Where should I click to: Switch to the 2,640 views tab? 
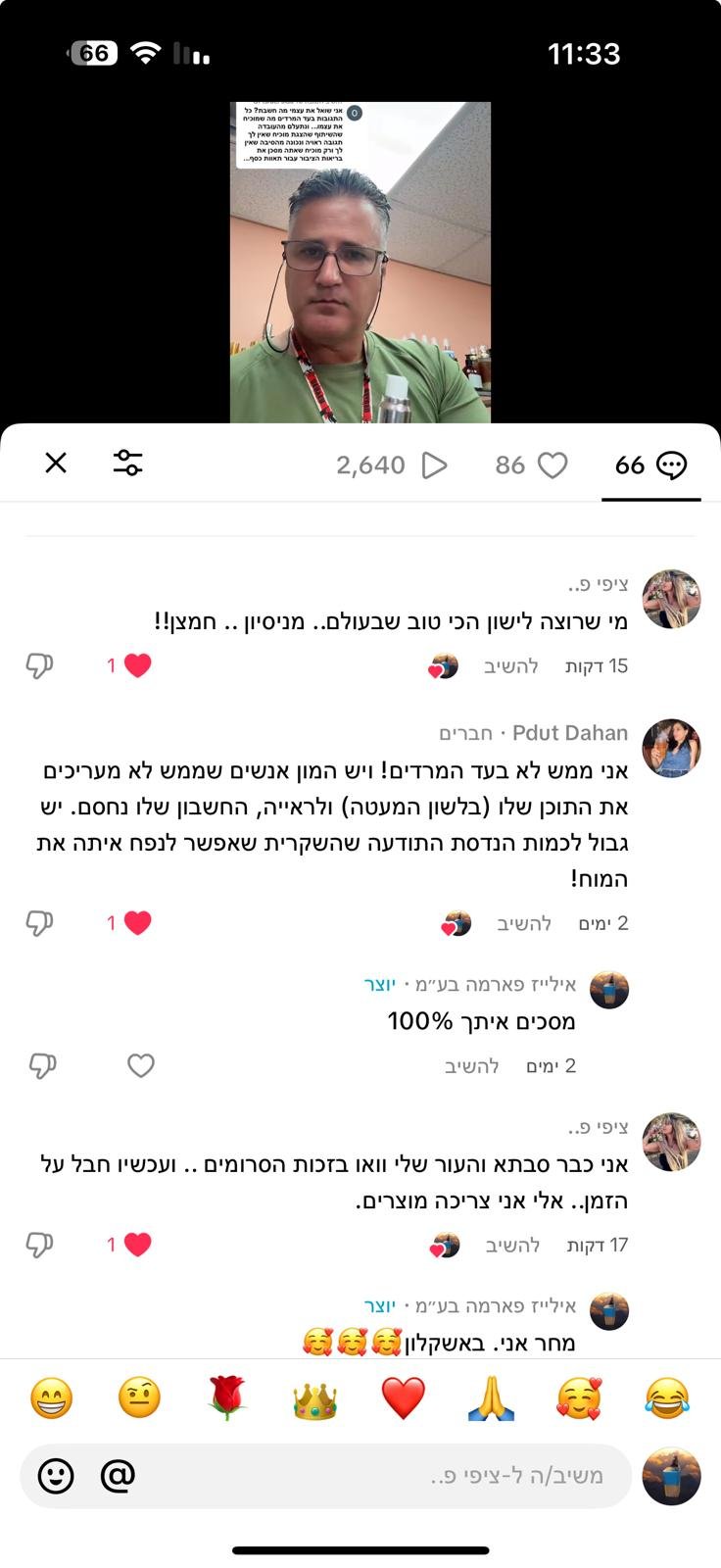(x=391, y=465)
